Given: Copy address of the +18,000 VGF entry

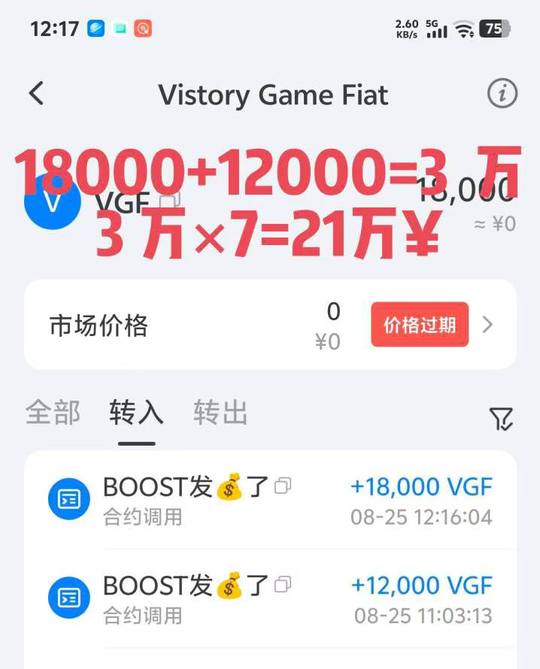Looking at the screenshot, I should coord(283,486).
